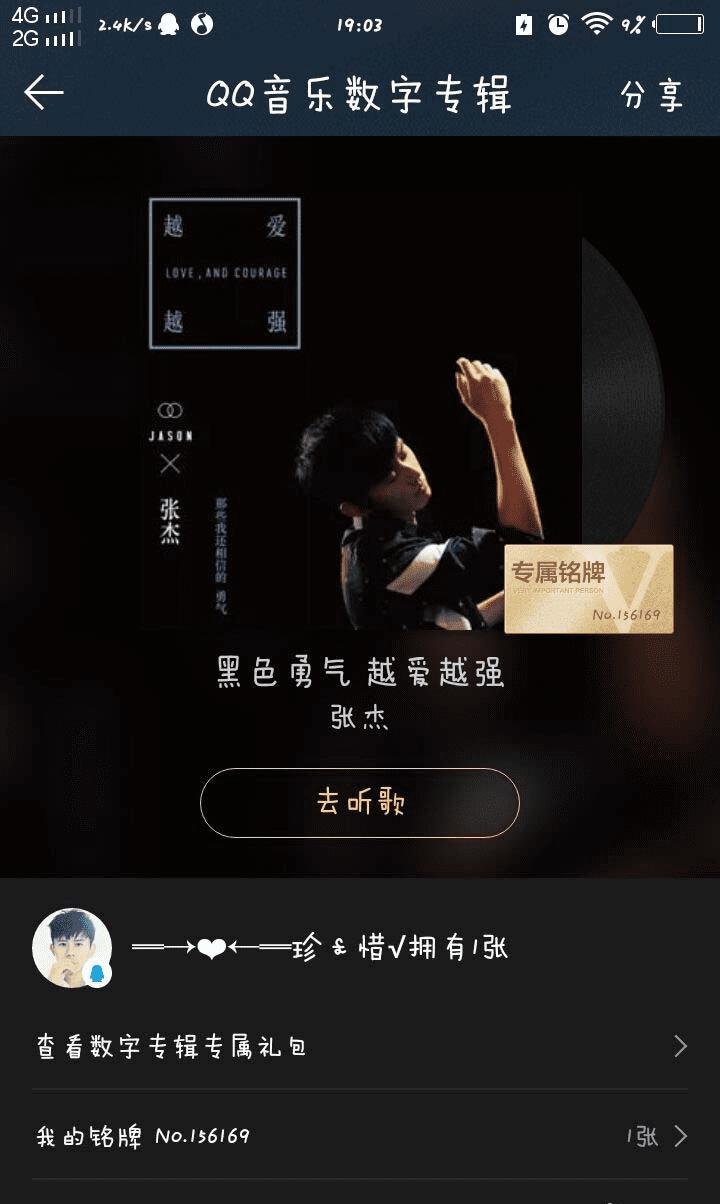Tap the 去听歌 button

pyautogui.click(x=360, y=802)
